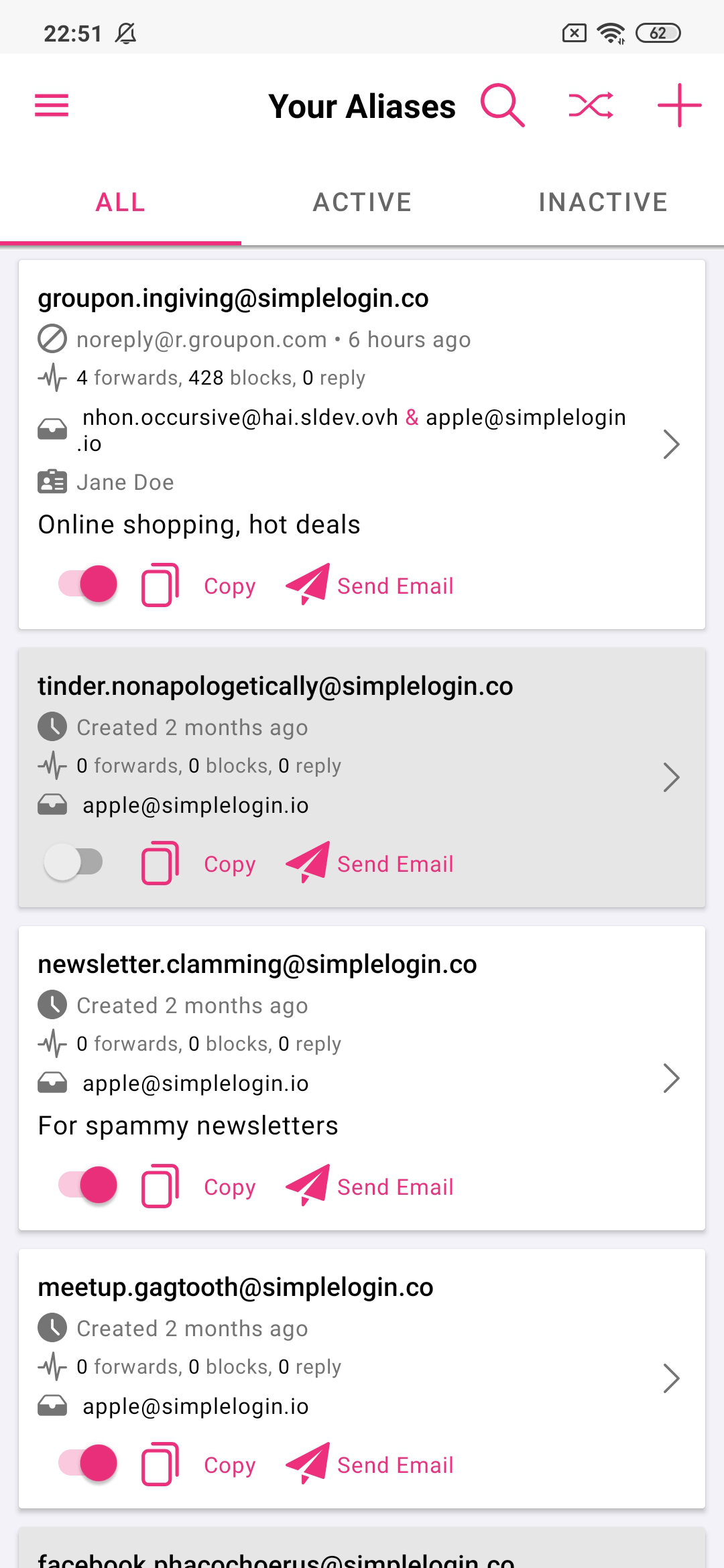Switch to the Inactive tab
The image size is (724, 1568).
click(x=603, y=202)
